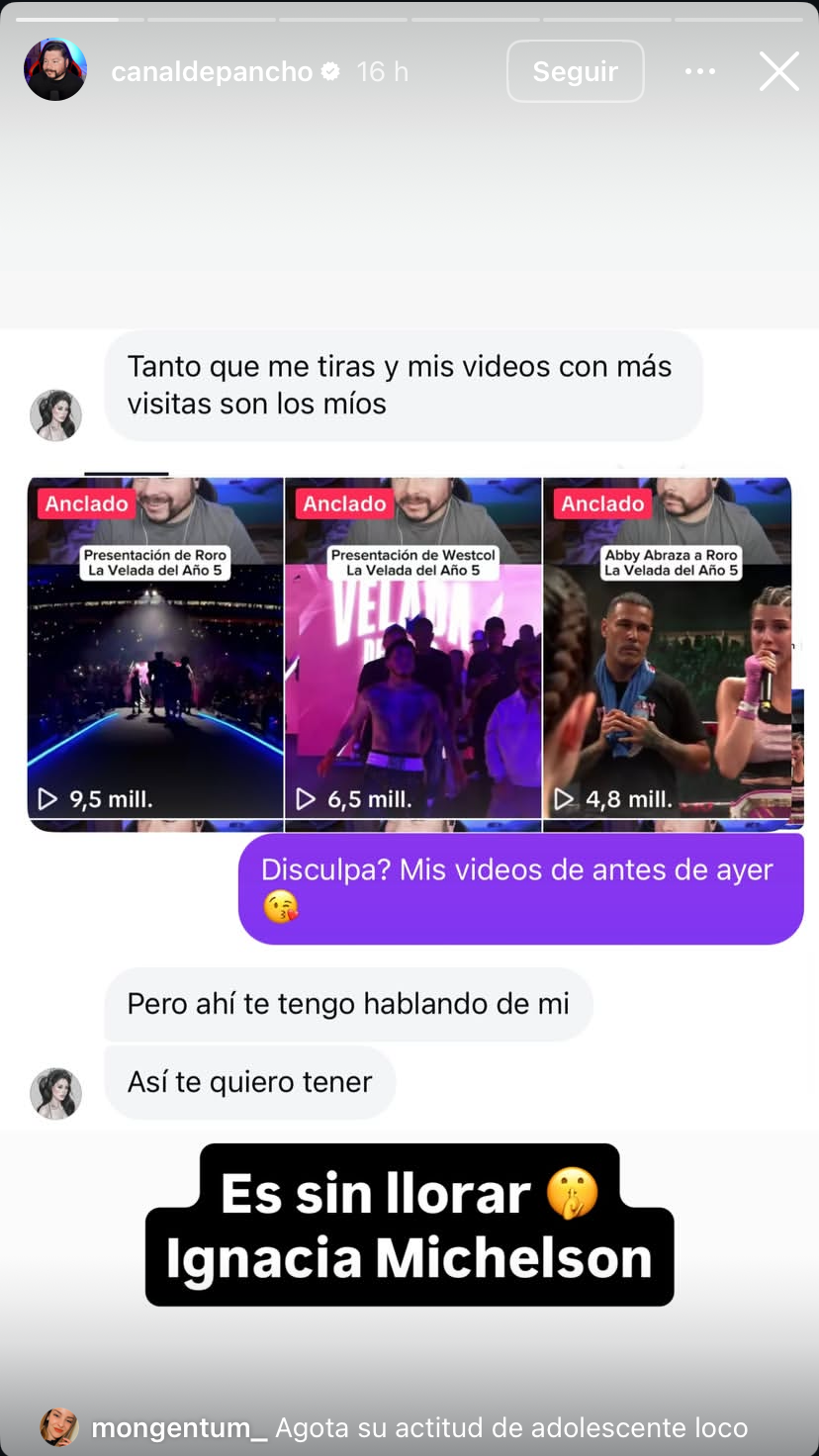The image size is (819, 1456).
Task: Open the canaldepancho profile avatar
Action: point(54,70)
